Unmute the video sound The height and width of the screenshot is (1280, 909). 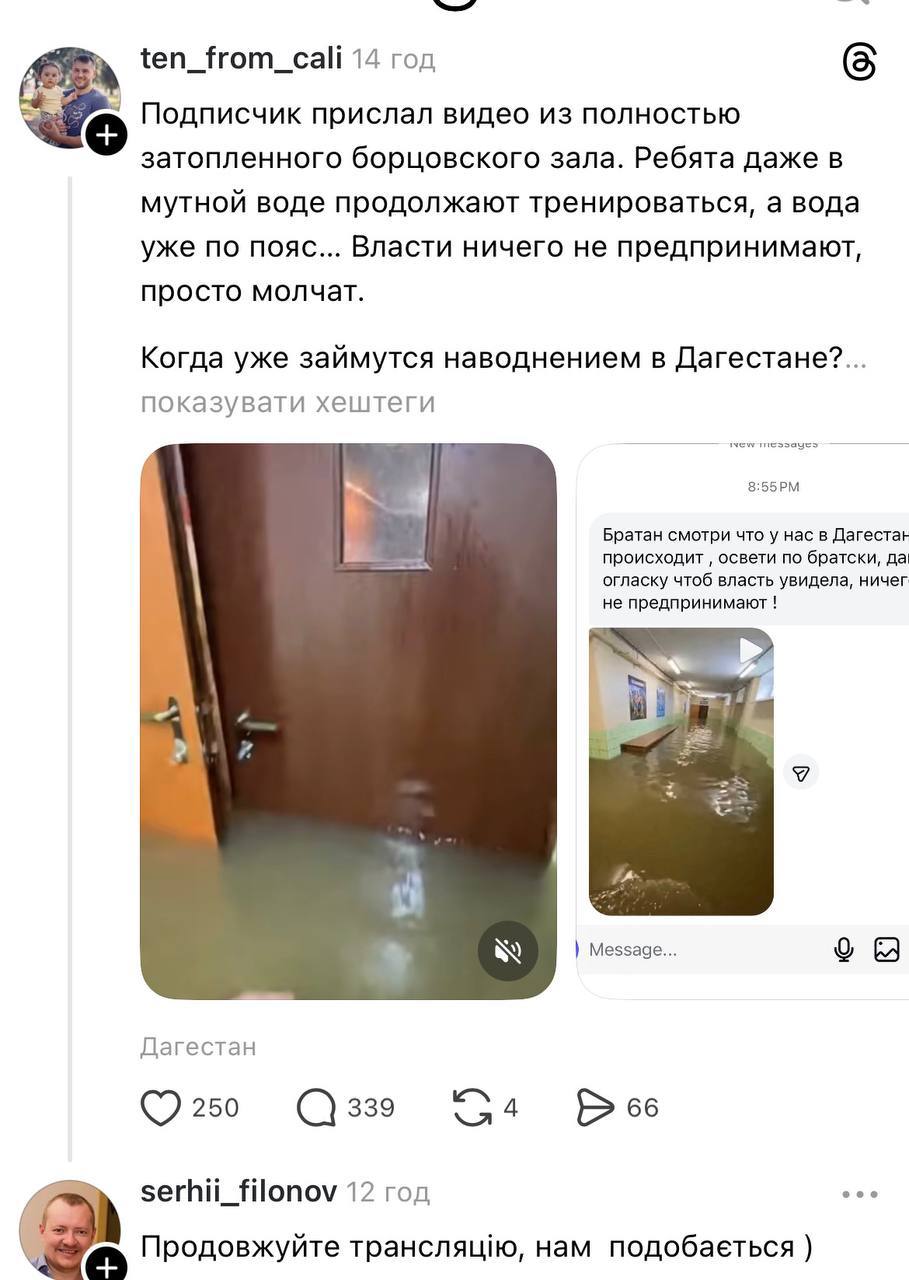point(507,950)
